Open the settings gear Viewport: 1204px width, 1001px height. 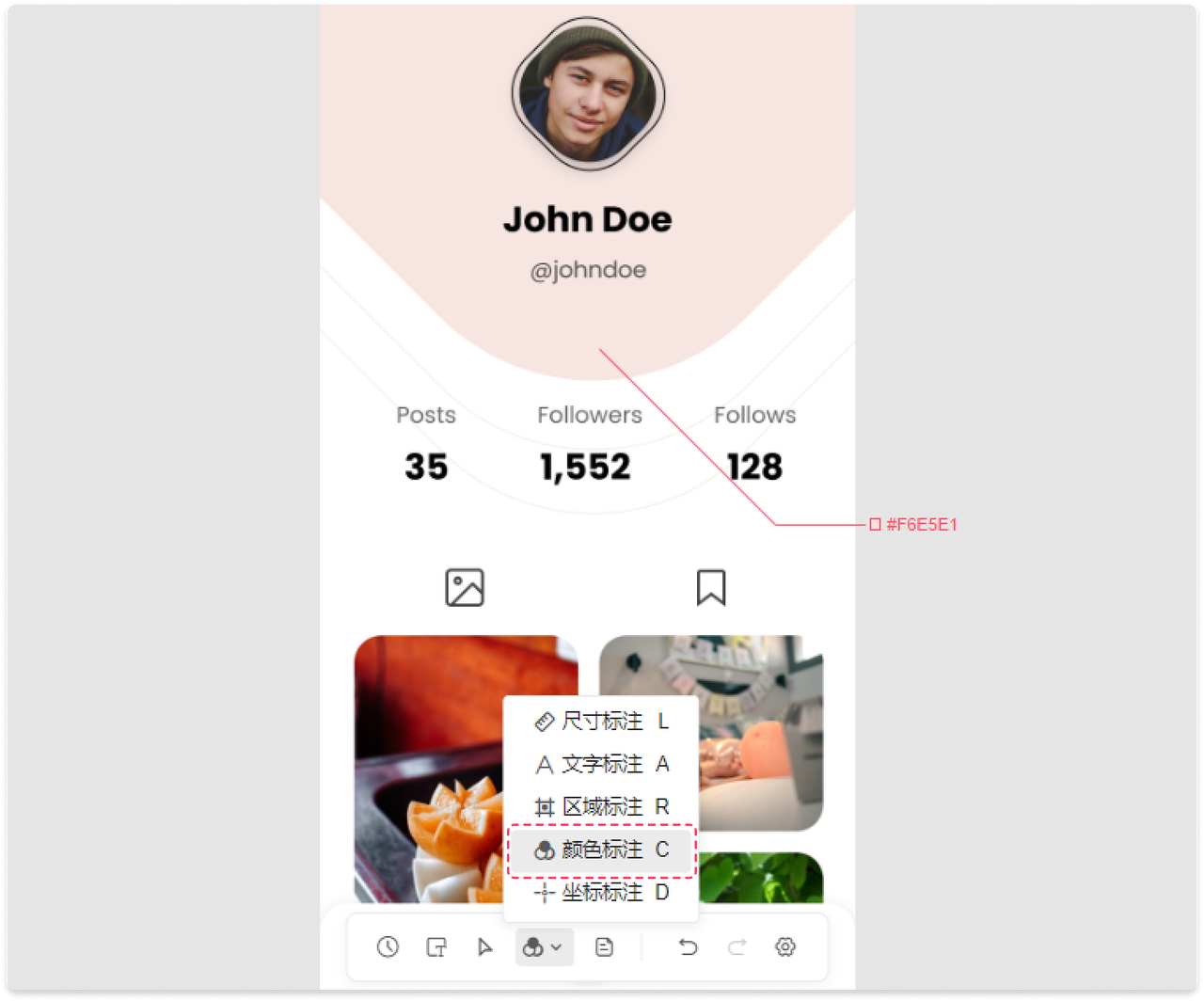click(x=785, y=947)
